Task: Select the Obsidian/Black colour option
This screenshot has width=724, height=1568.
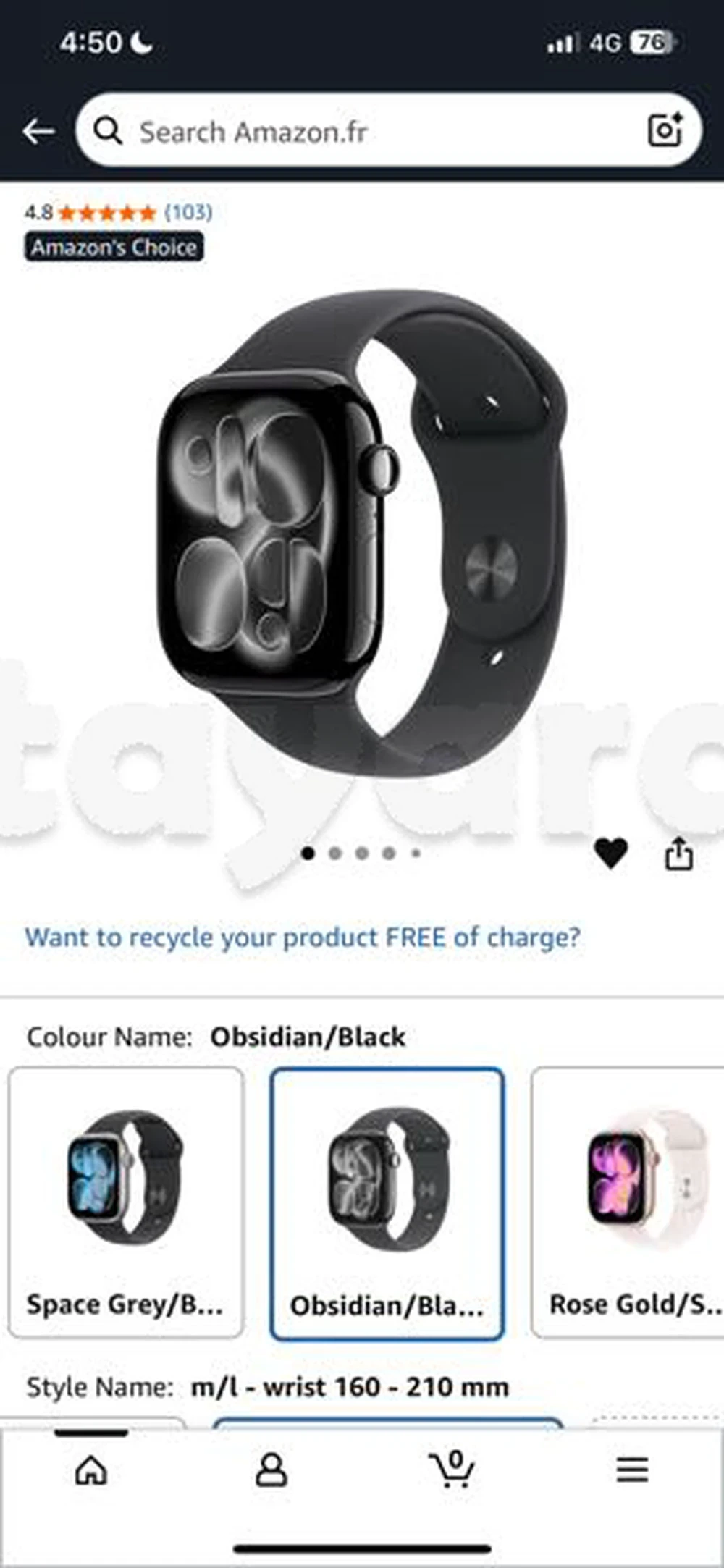Action: click(x=387, y=1203)
